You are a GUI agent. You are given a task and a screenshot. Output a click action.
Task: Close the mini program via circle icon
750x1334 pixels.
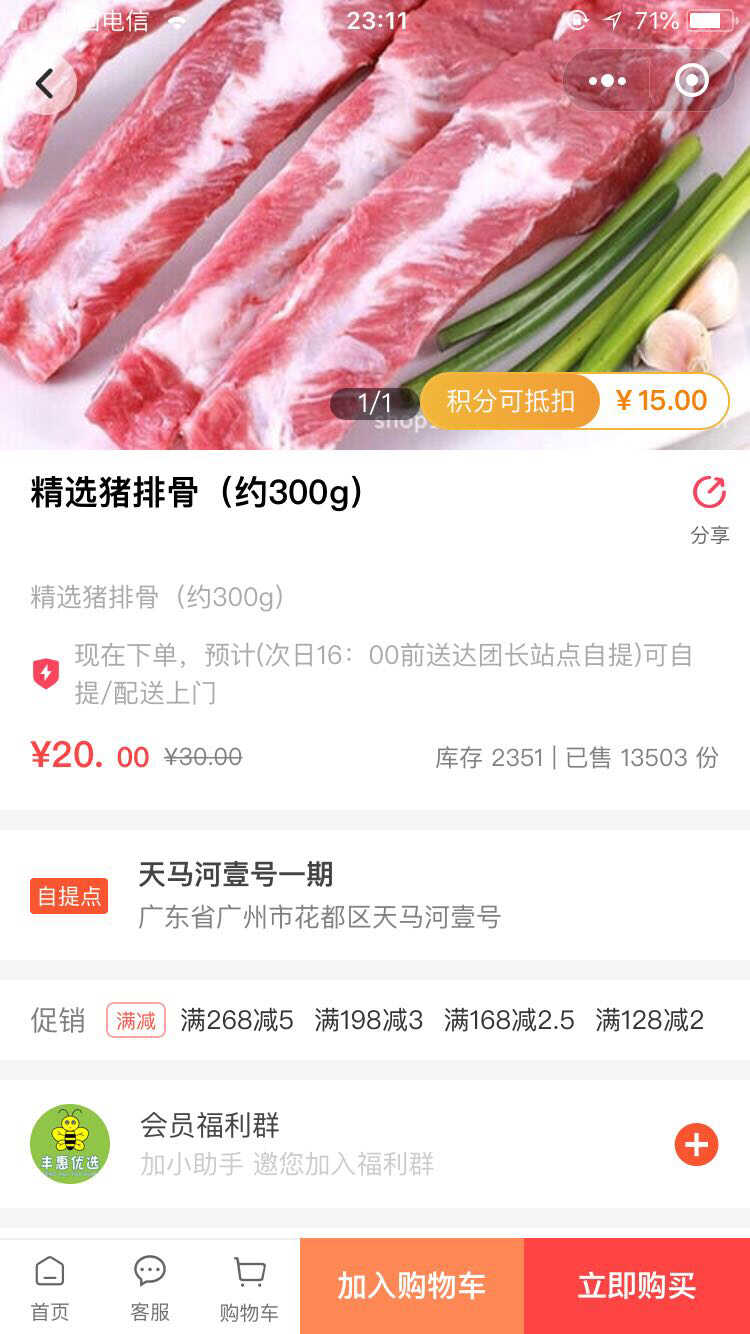(x=692, y=80)
